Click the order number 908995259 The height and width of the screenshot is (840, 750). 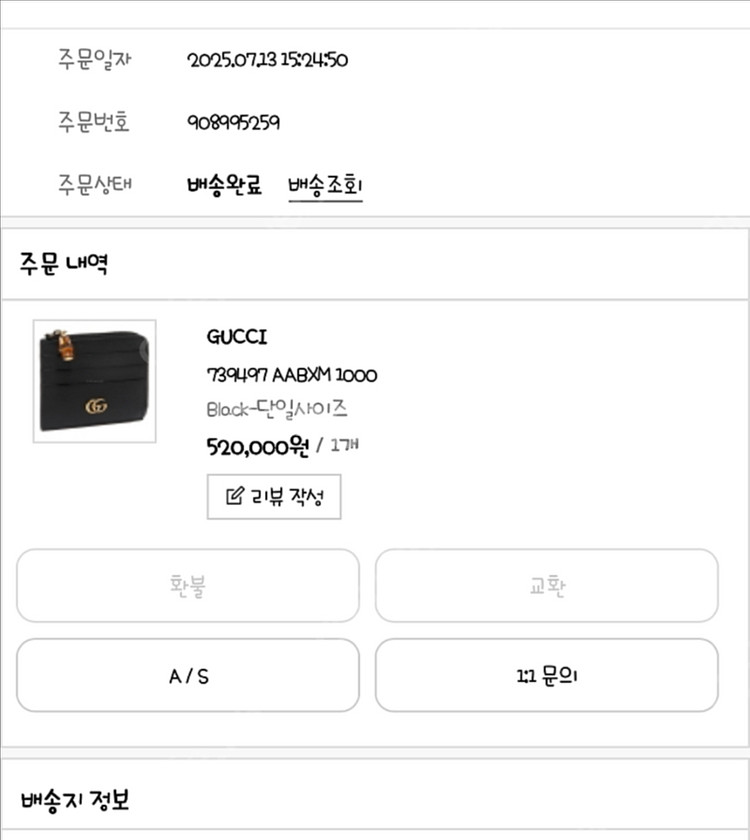(x=231, y=123)
